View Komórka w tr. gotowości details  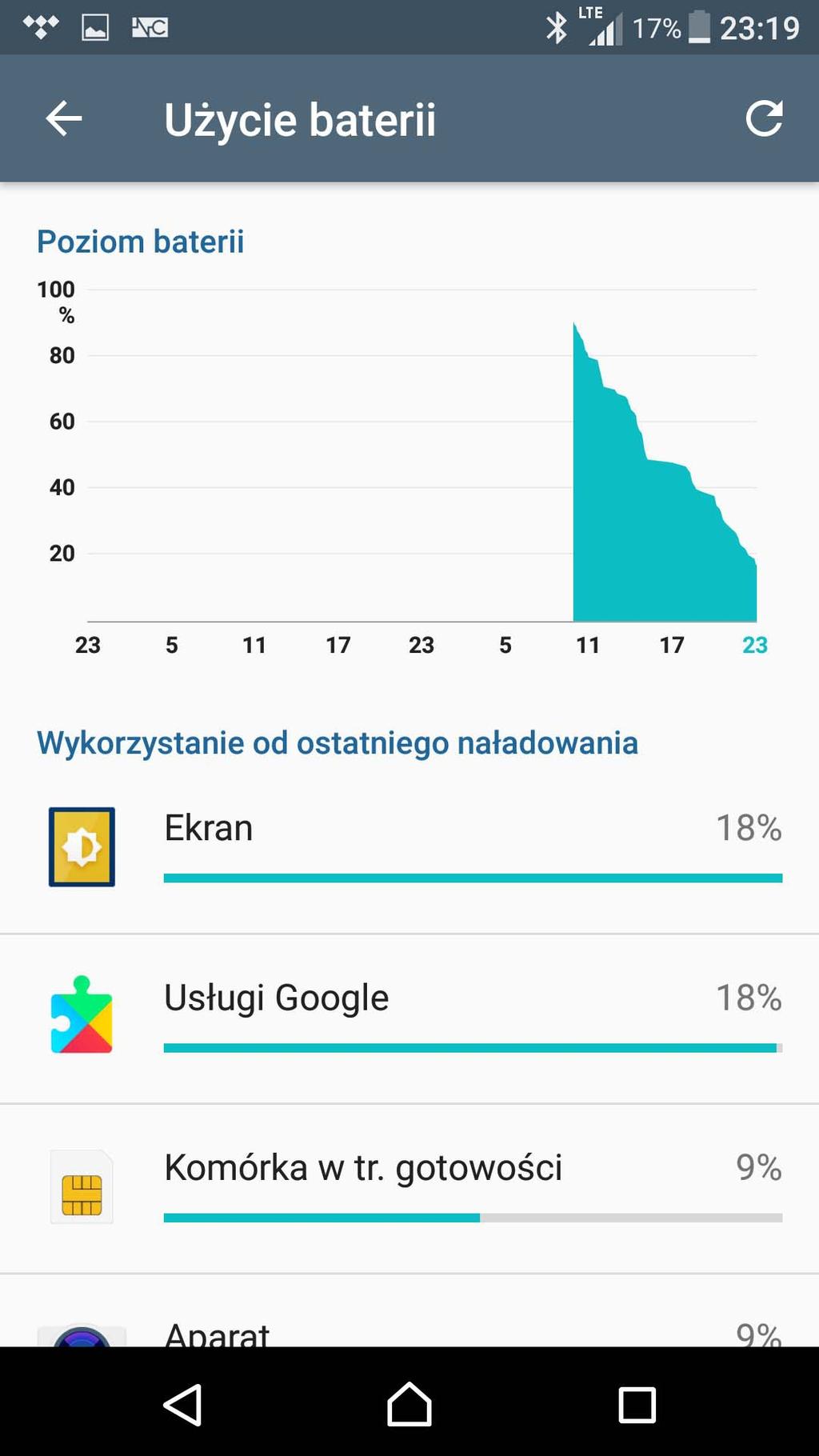[x=409, y=1189]
